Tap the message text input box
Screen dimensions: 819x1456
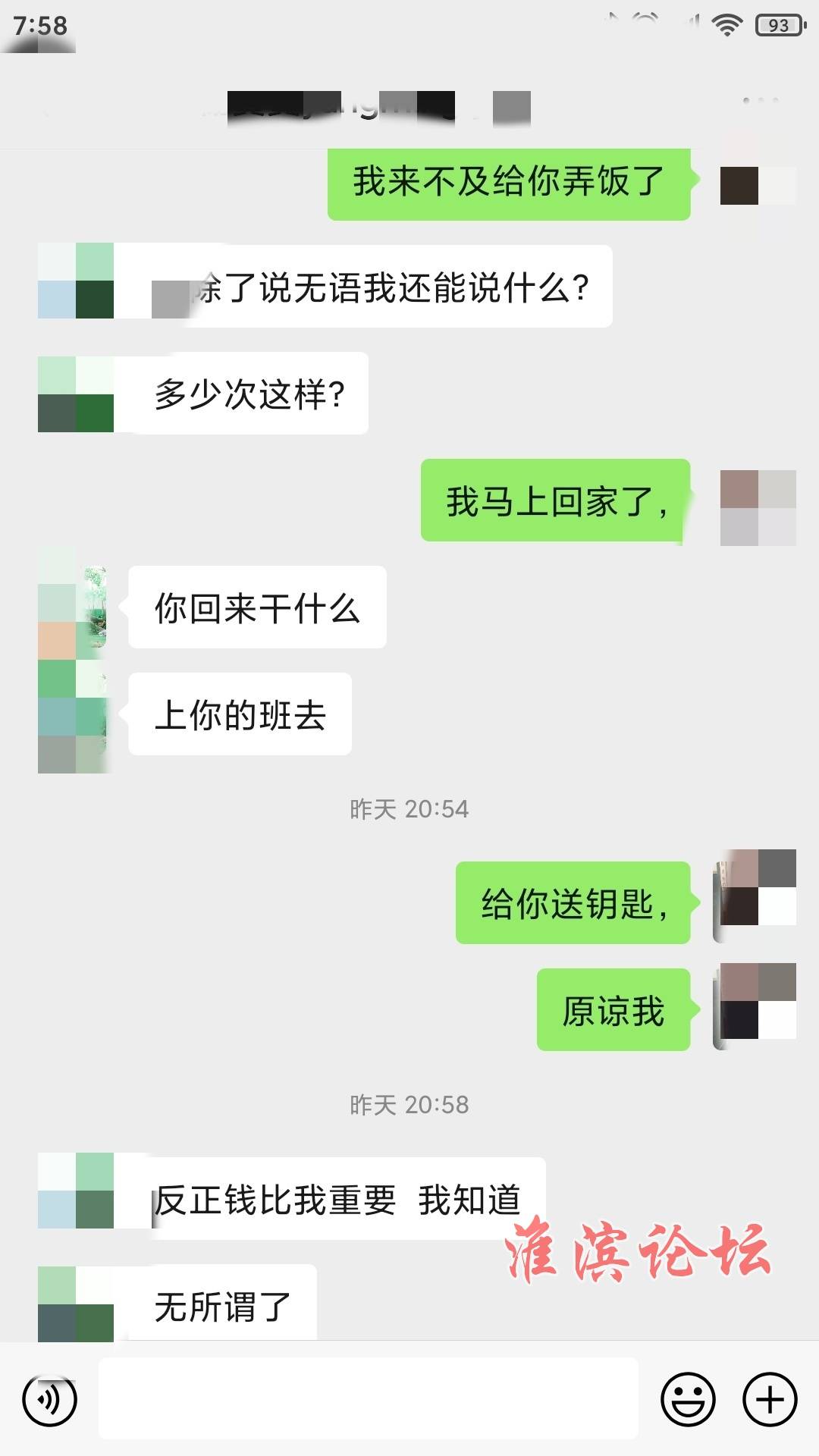[368, 1399]
